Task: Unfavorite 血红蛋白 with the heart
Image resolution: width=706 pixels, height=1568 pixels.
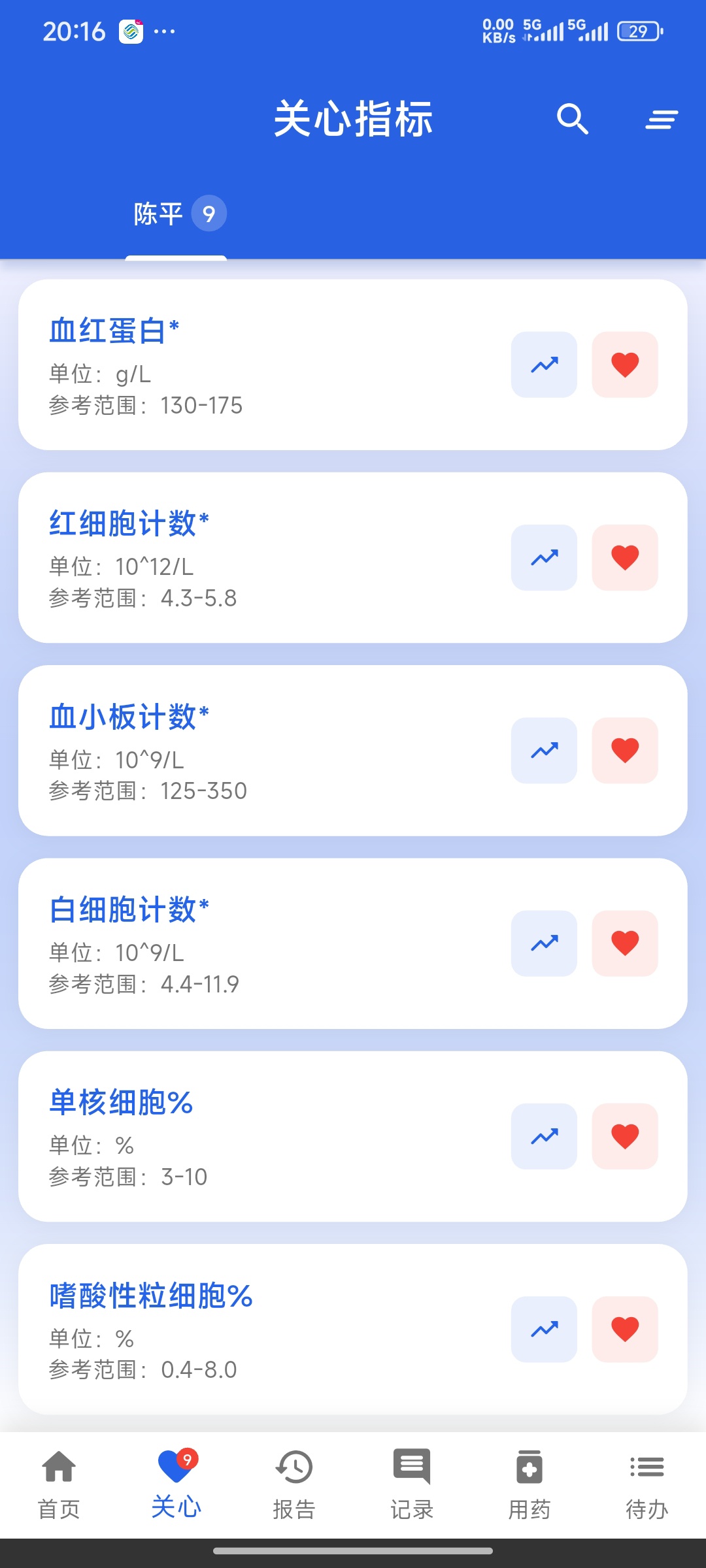Action: click(625, 365)
